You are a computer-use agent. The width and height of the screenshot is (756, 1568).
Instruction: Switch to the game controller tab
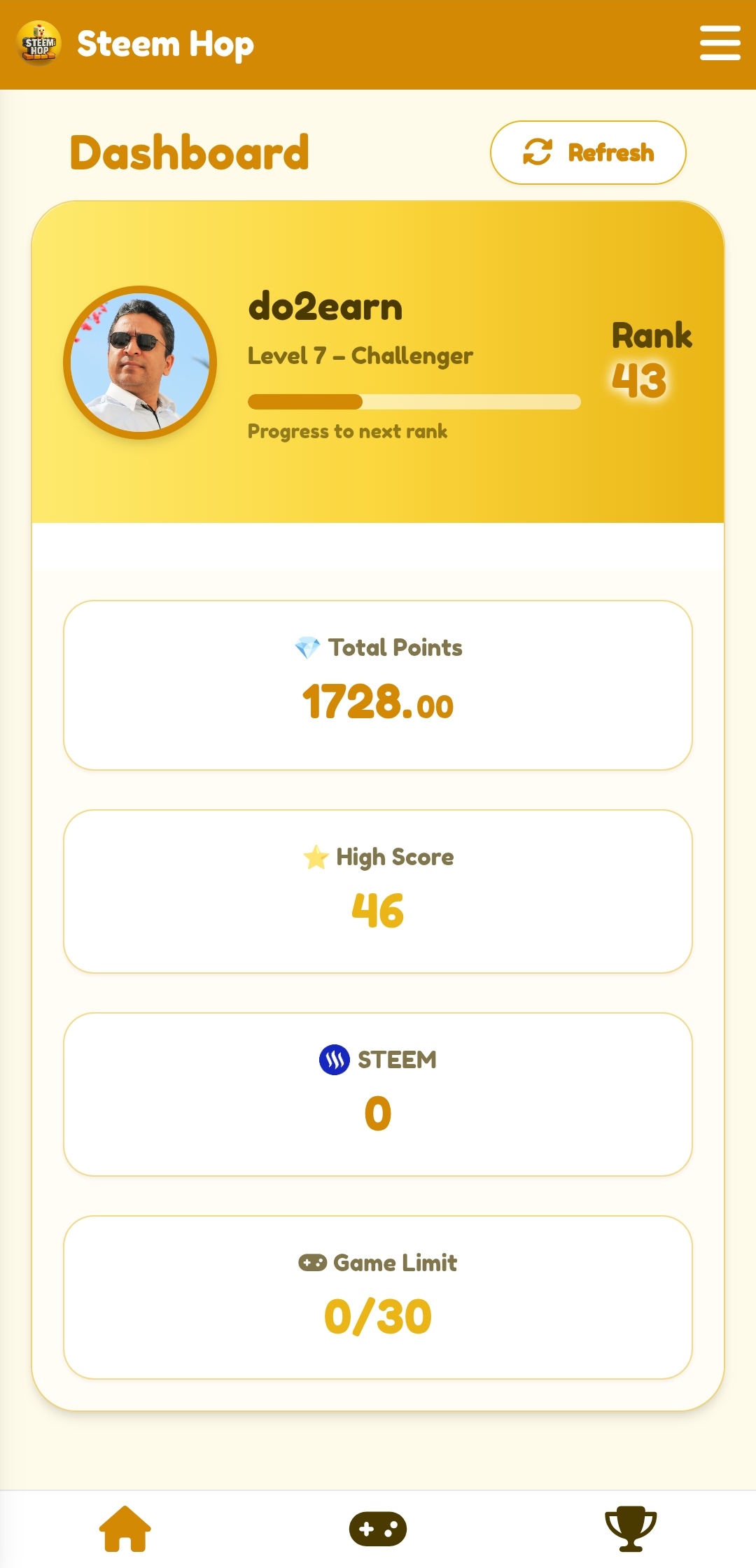tap(378, 1529)
